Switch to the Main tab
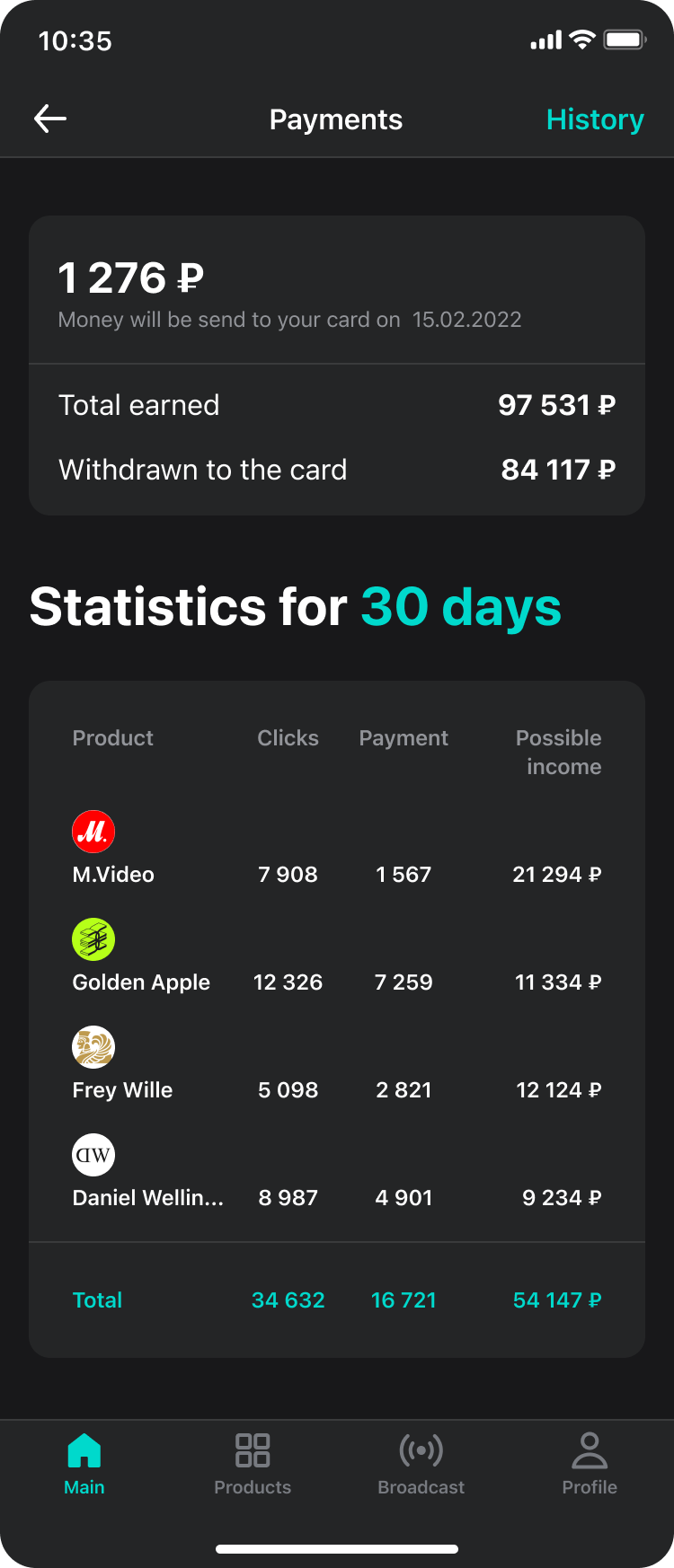The width and height of the screenshot is (674, 1568). [84, 1464]
